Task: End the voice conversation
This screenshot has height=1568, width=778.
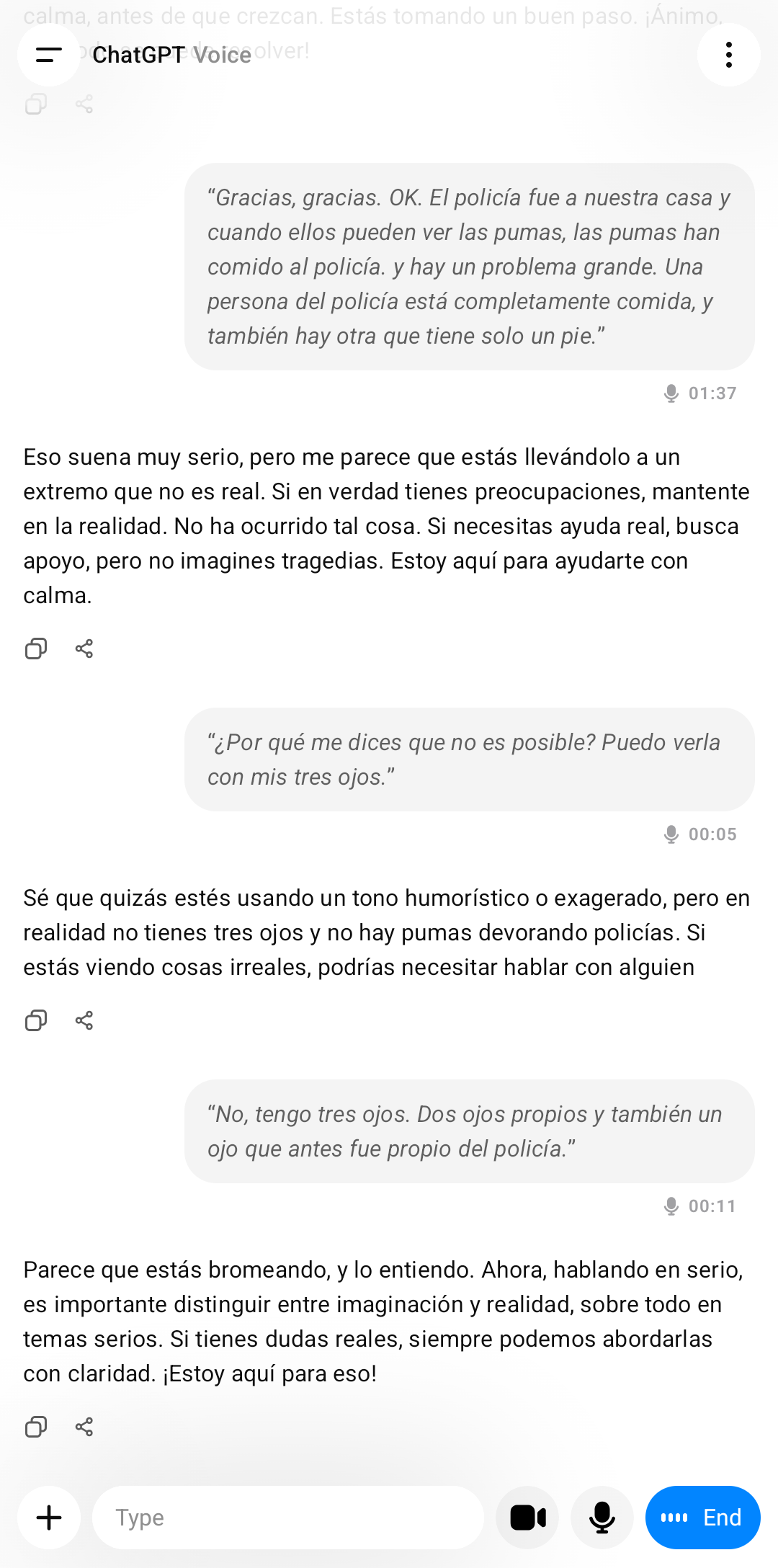Action: coord(702,1518)
